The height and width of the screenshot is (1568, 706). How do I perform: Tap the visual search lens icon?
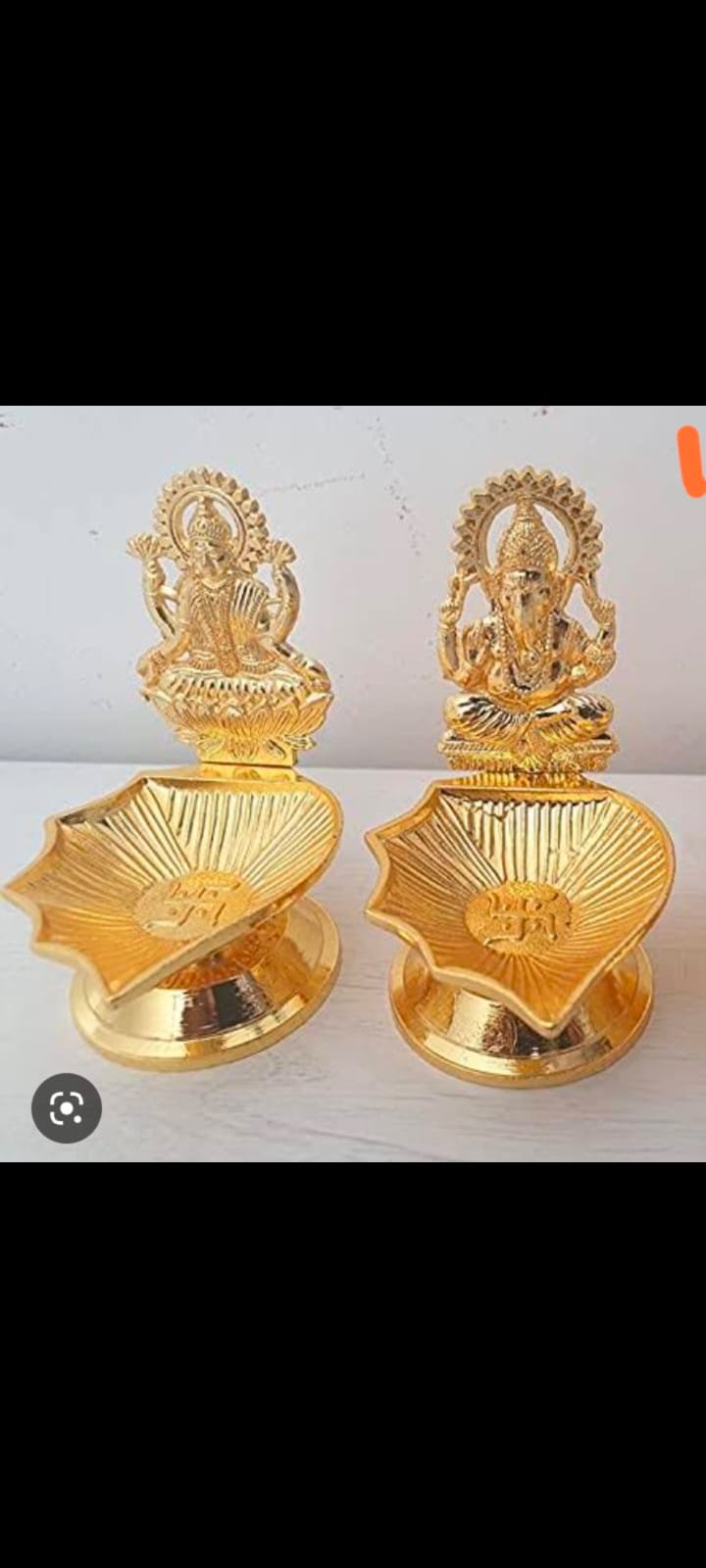pyautogui.click(x=66, y=1108)
